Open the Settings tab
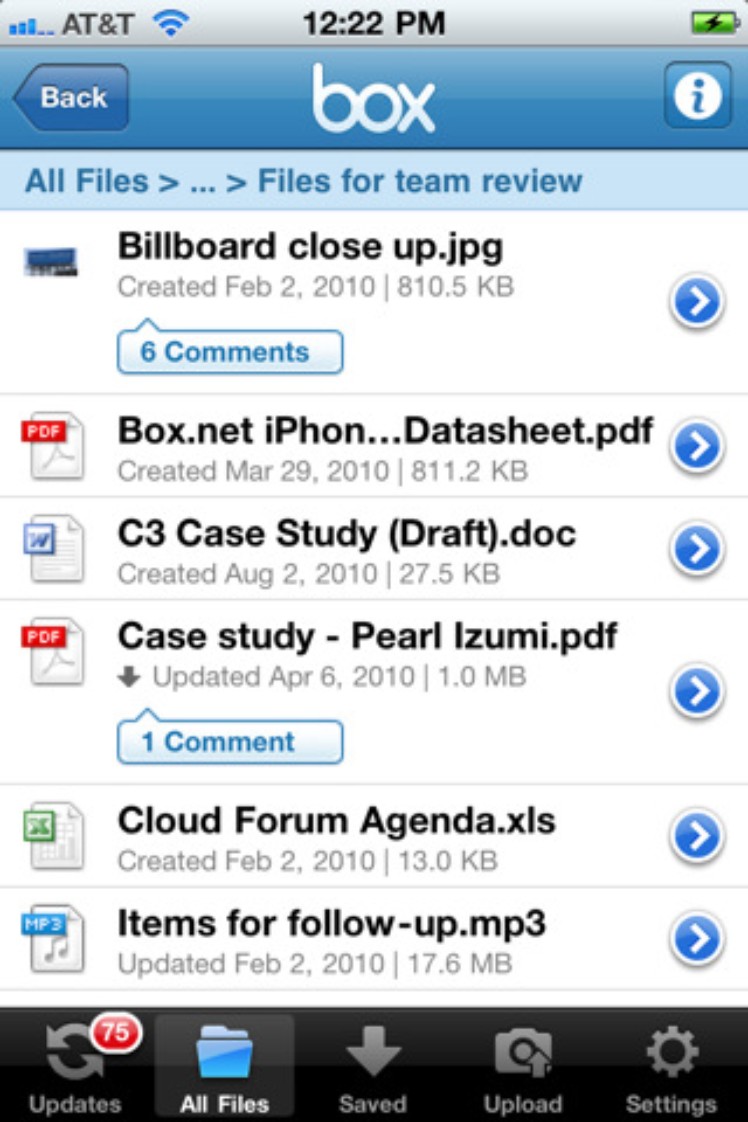Image resolution: width=748 pixels, height=1122 pixels. point(671,1067)
